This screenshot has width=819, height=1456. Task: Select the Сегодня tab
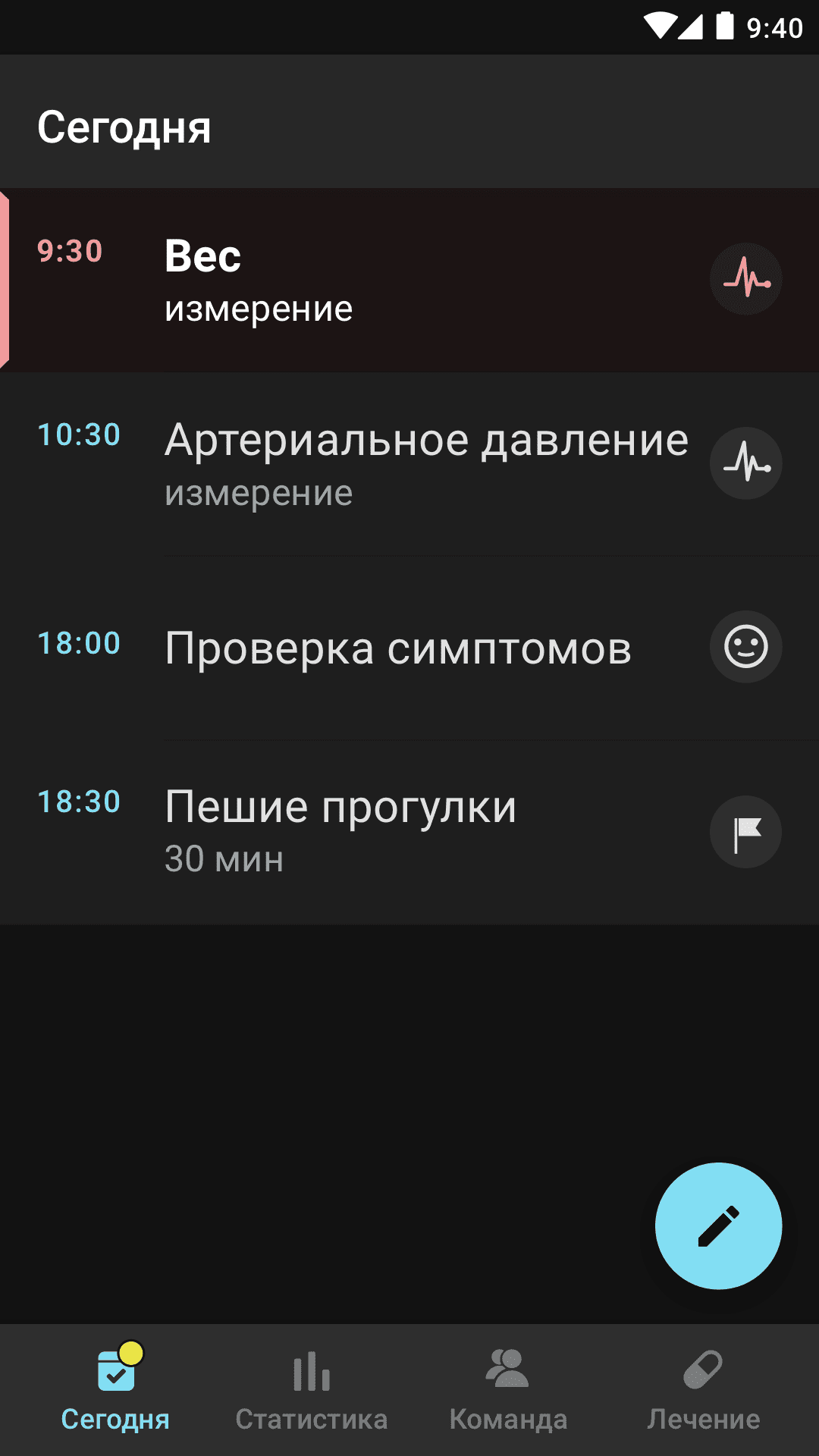(115, 1391)
